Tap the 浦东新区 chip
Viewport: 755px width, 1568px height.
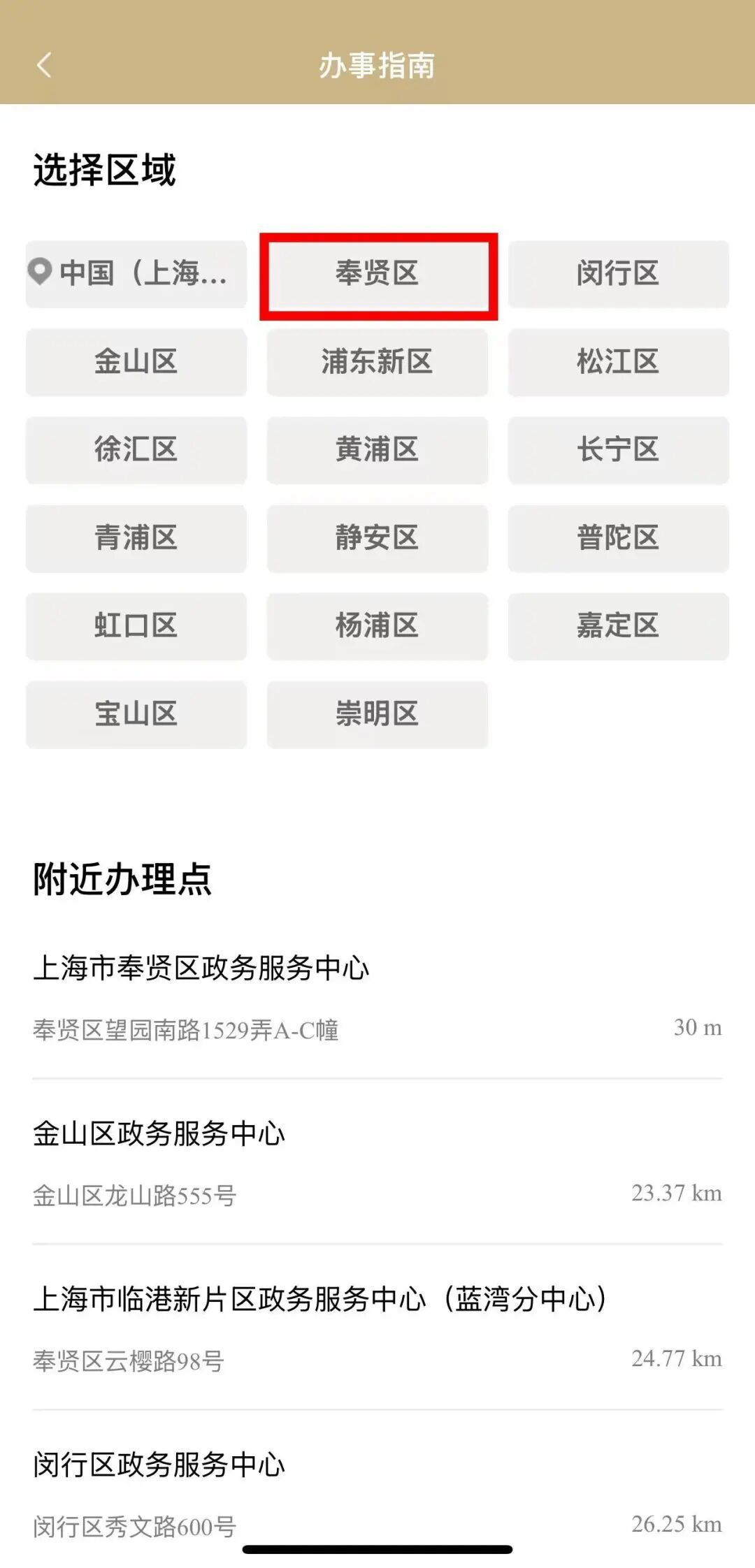tap(377, 362)
